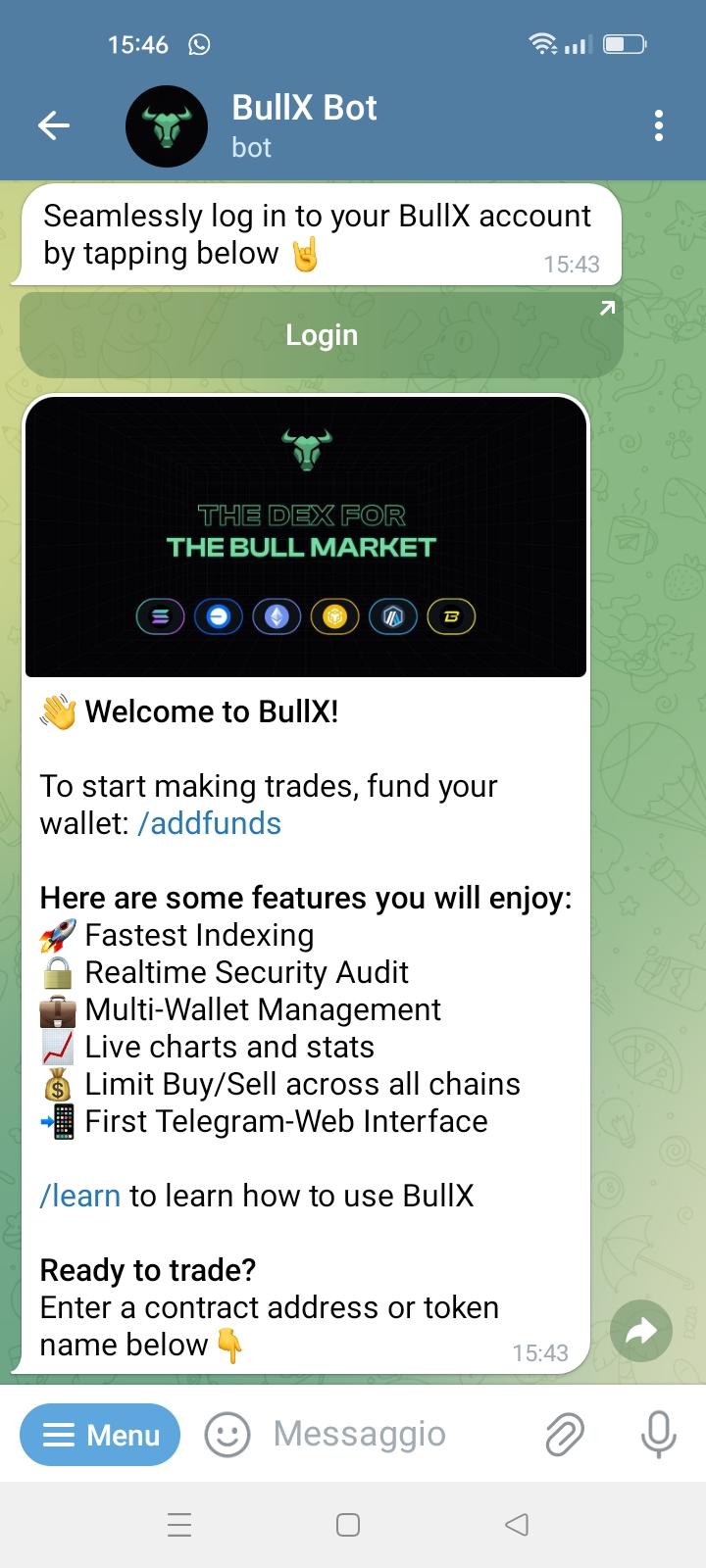Tap the microphone to record voice
This screenshot has width=706, height=1568.
pyautogui.click(x=658, y=1435)
